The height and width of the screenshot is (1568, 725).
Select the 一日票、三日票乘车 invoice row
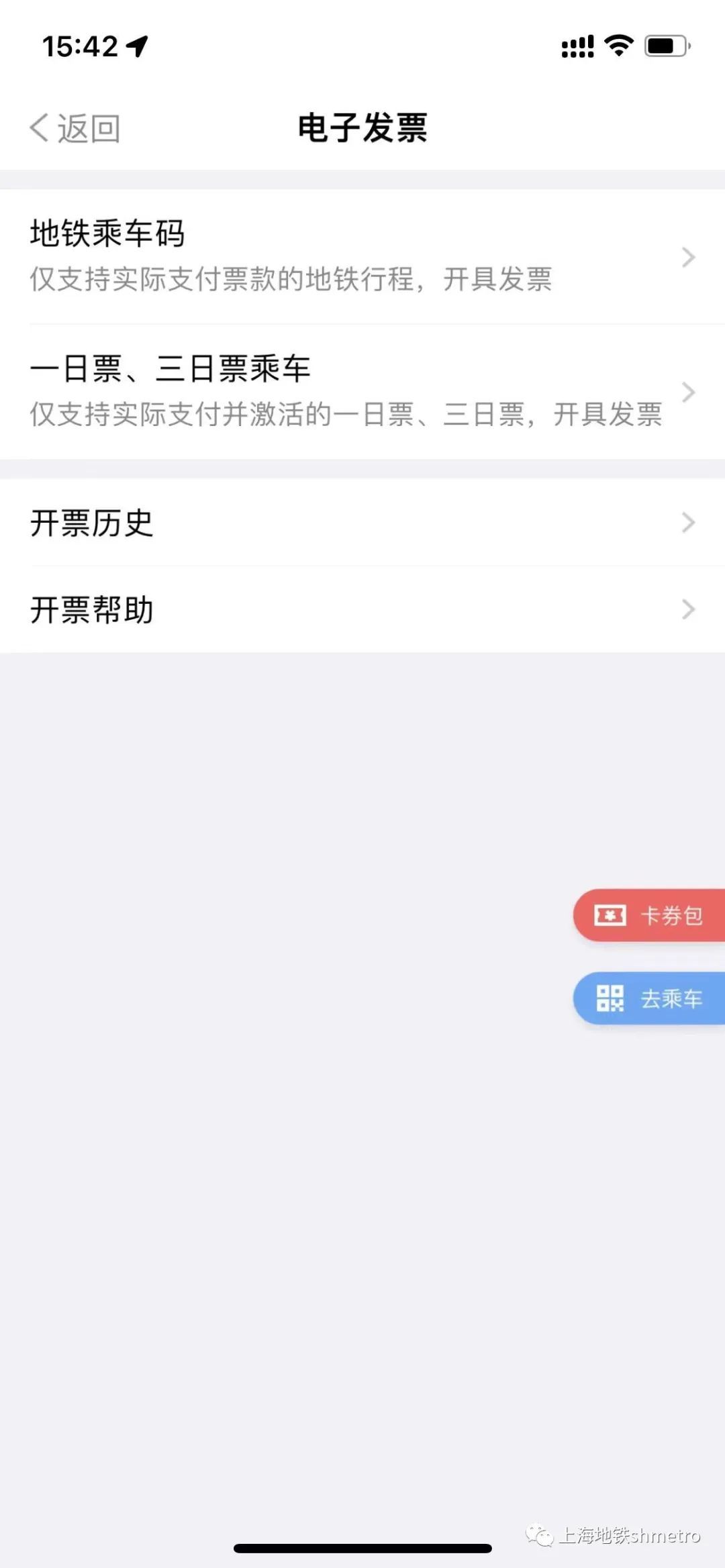(x=362, y=392)
